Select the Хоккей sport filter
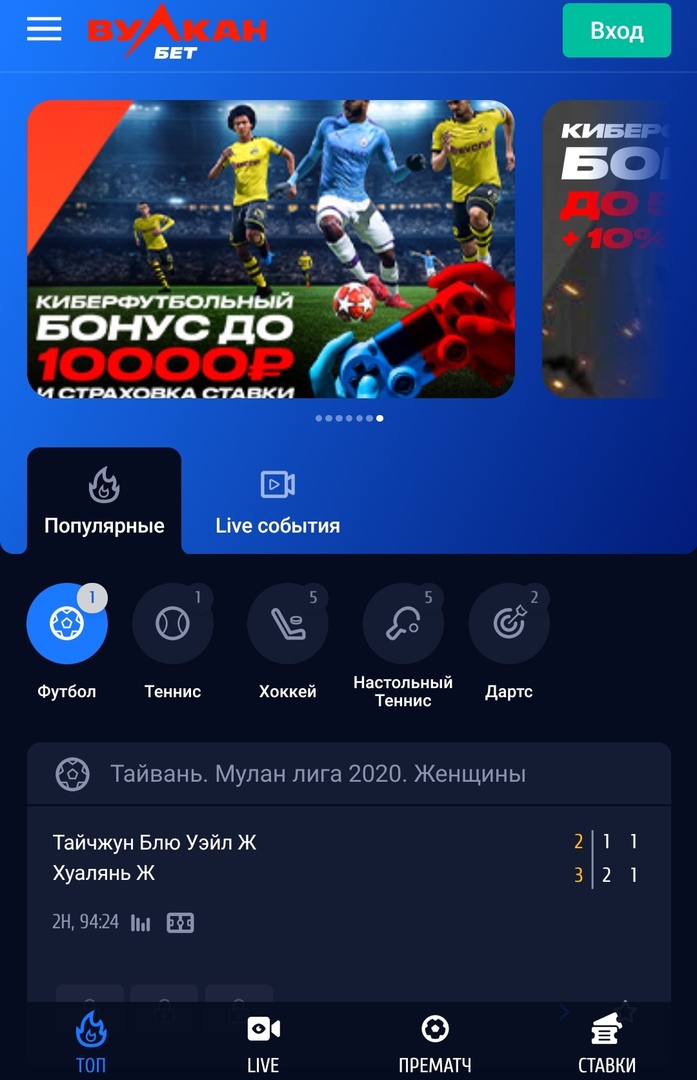Viewport: 697px width, 1080px height. [x=287, y=624]
